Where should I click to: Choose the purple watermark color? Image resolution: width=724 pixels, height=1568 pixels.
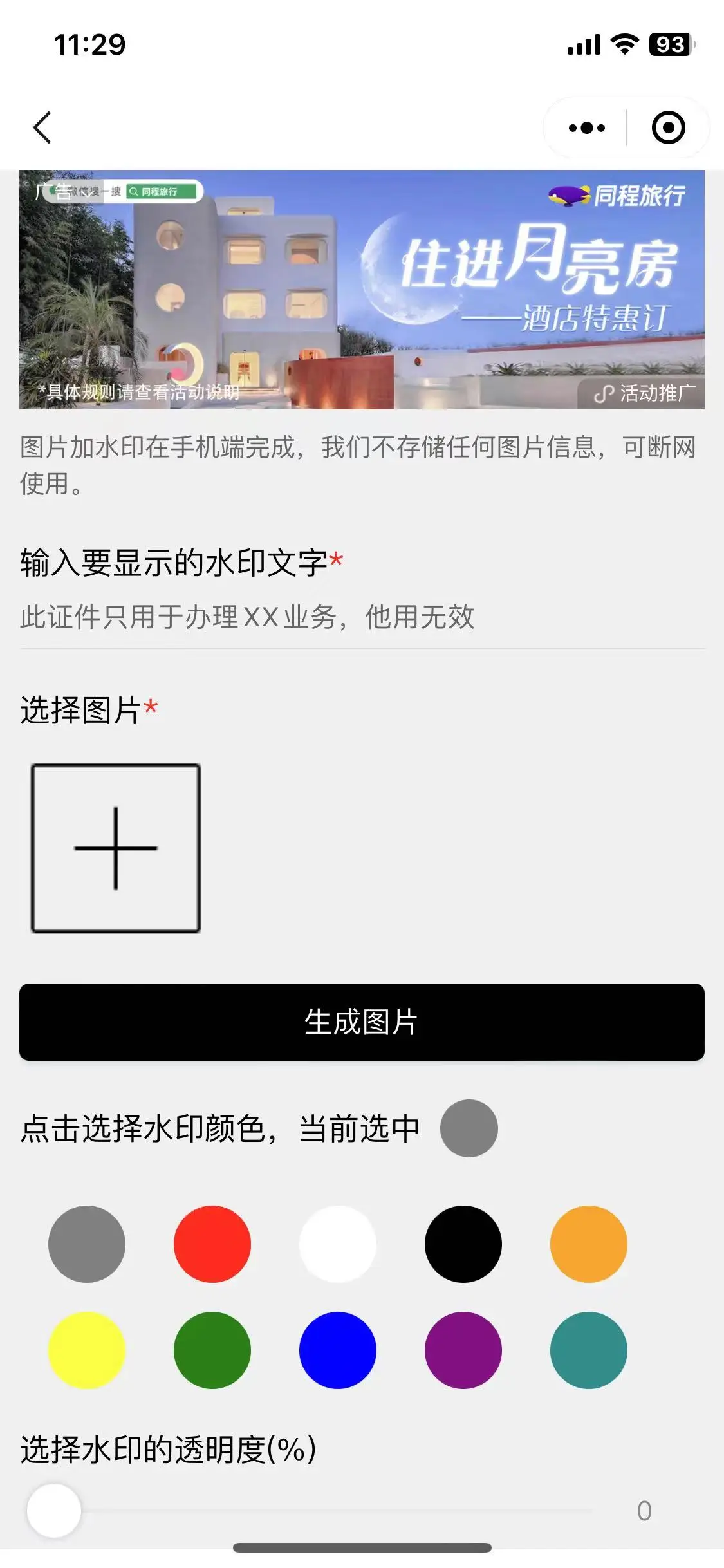pyautogui.click(x=463, y=1350)
